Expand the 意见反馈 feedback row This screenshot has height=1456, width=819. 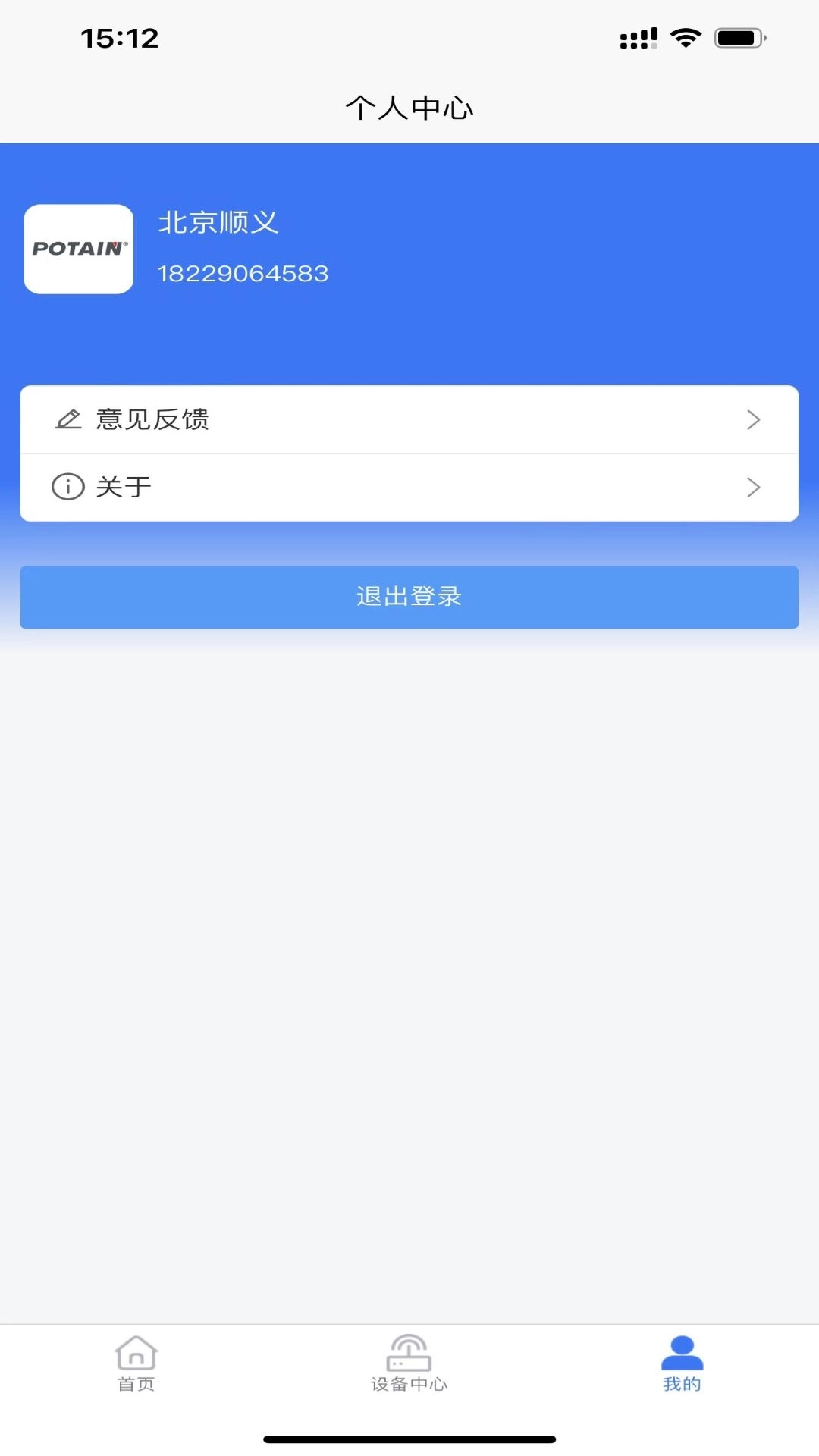point(409,419)
